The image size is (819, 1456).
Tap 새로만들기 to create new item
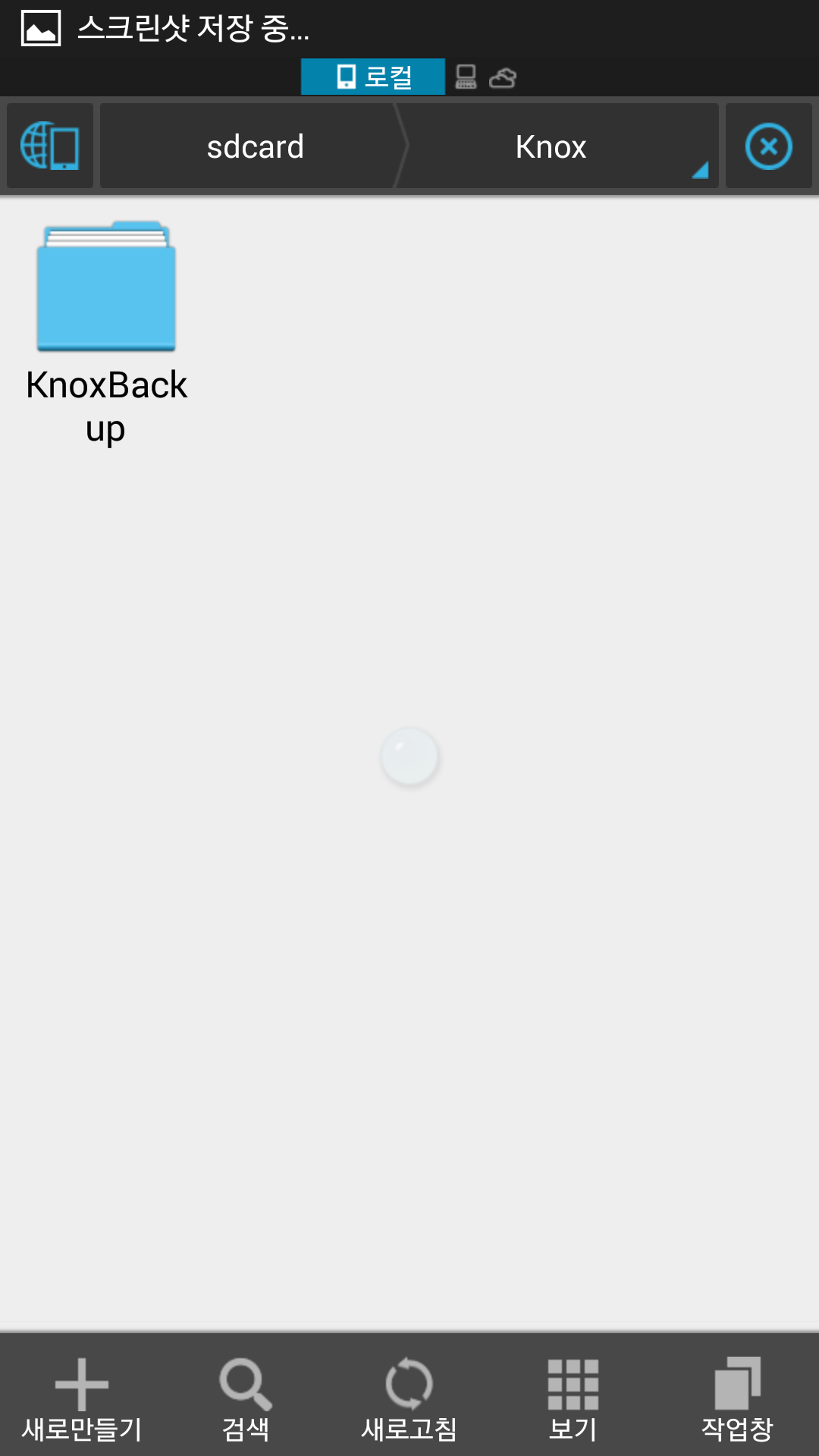point(82,1398)
